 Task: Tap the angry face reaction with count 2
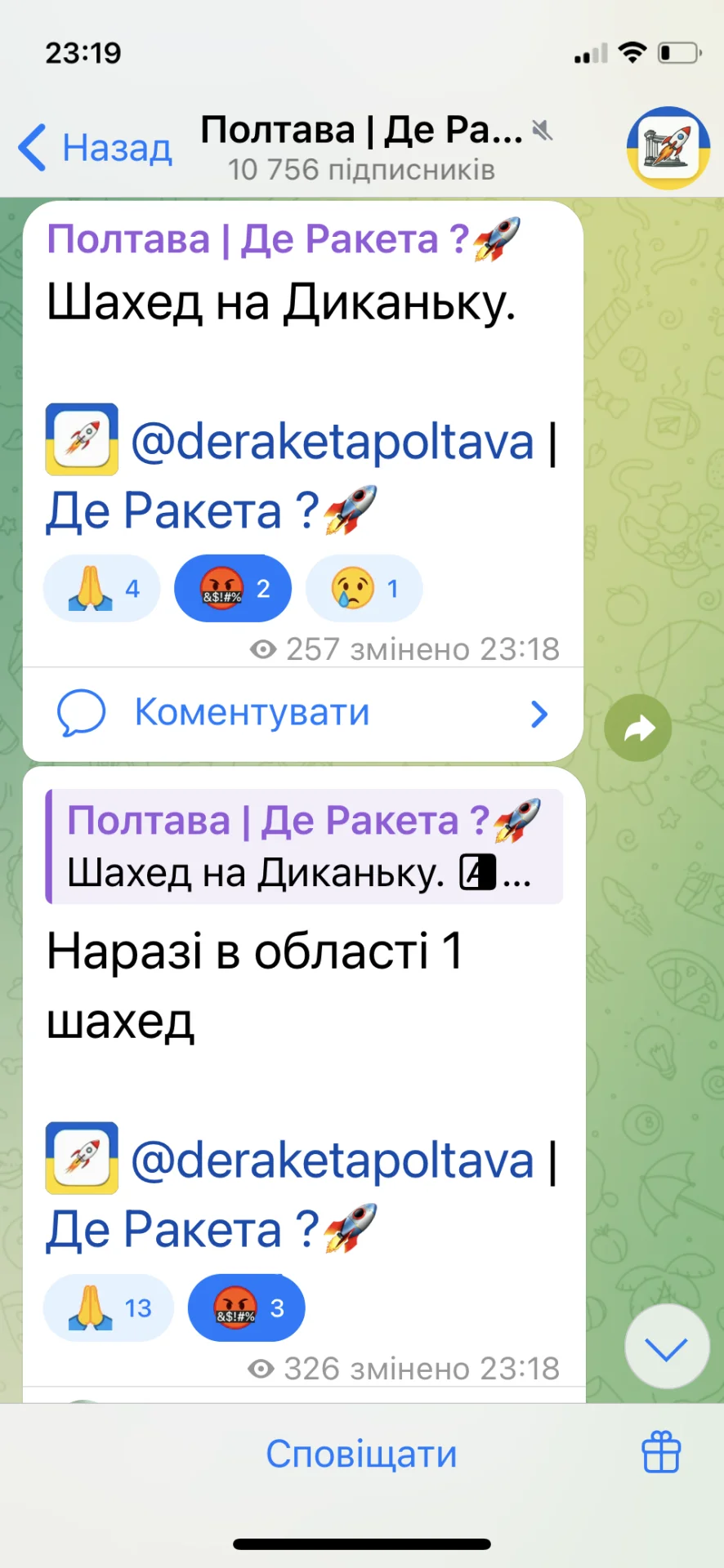pos(233,589)
